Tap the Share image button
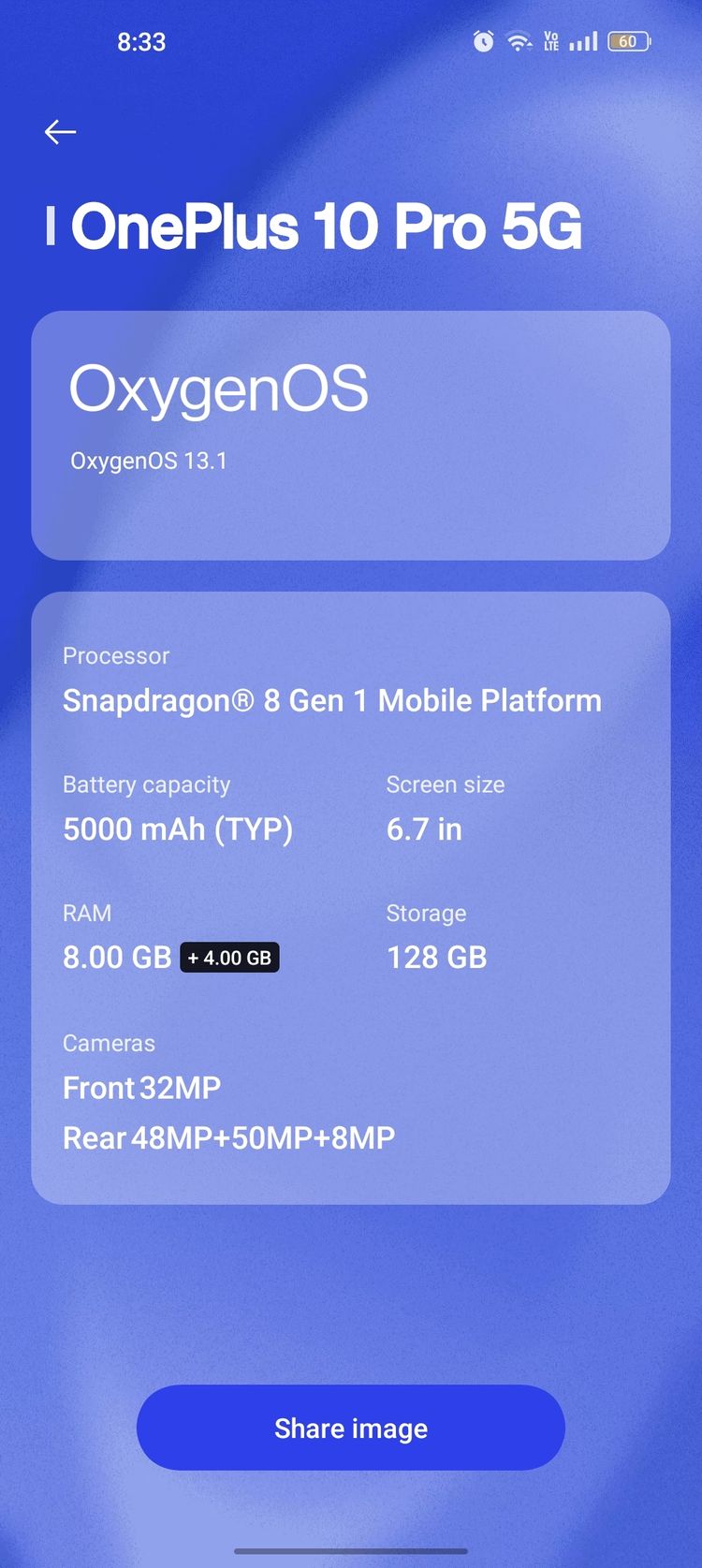 [350, 1428]
